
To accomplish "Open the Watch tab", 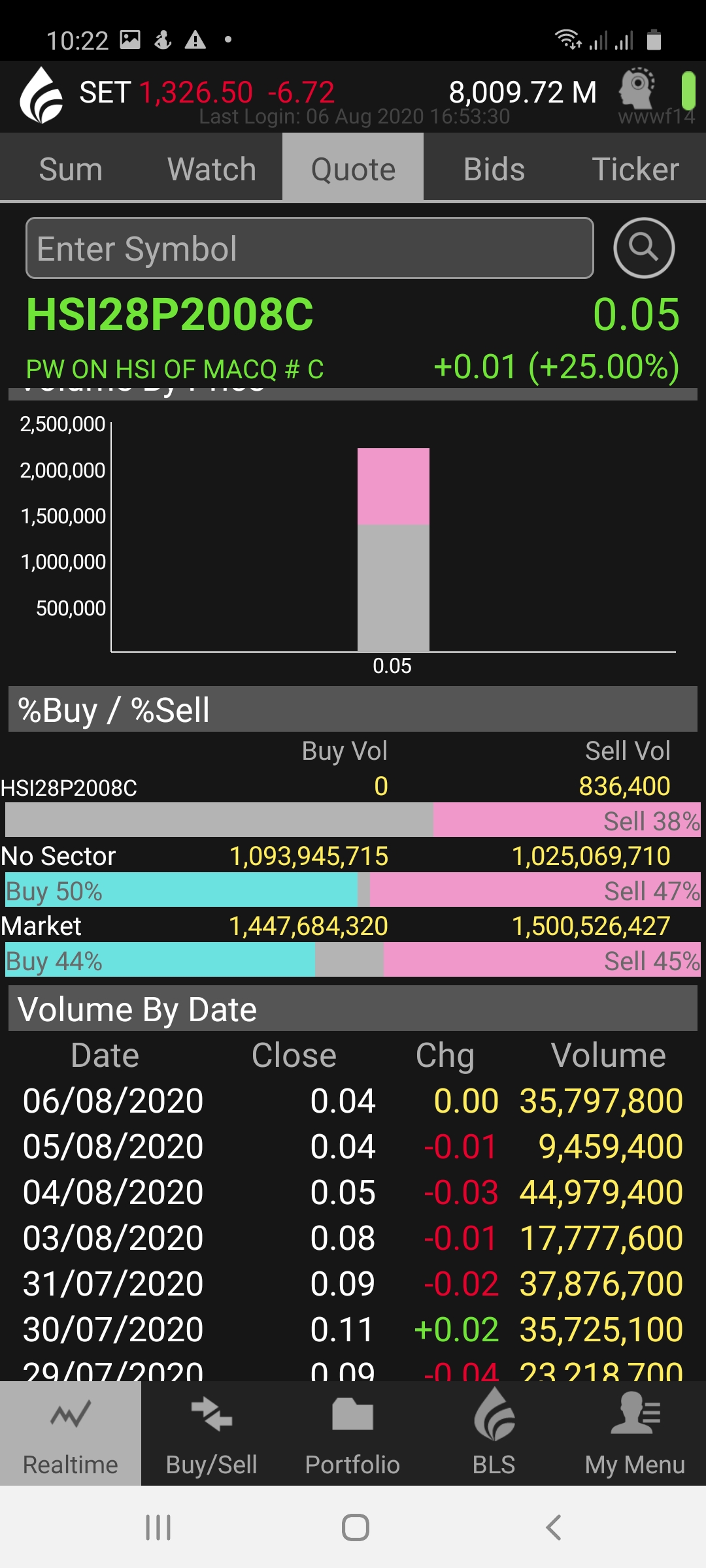I will [212, 169].
